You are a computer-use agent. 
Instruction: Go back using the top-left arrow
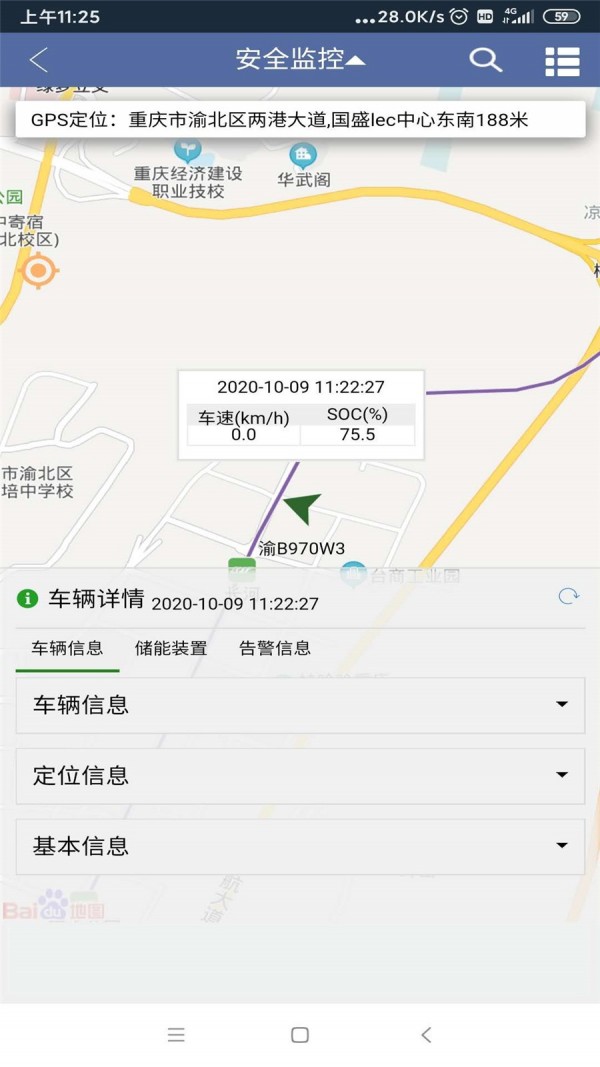coord(39,60)
